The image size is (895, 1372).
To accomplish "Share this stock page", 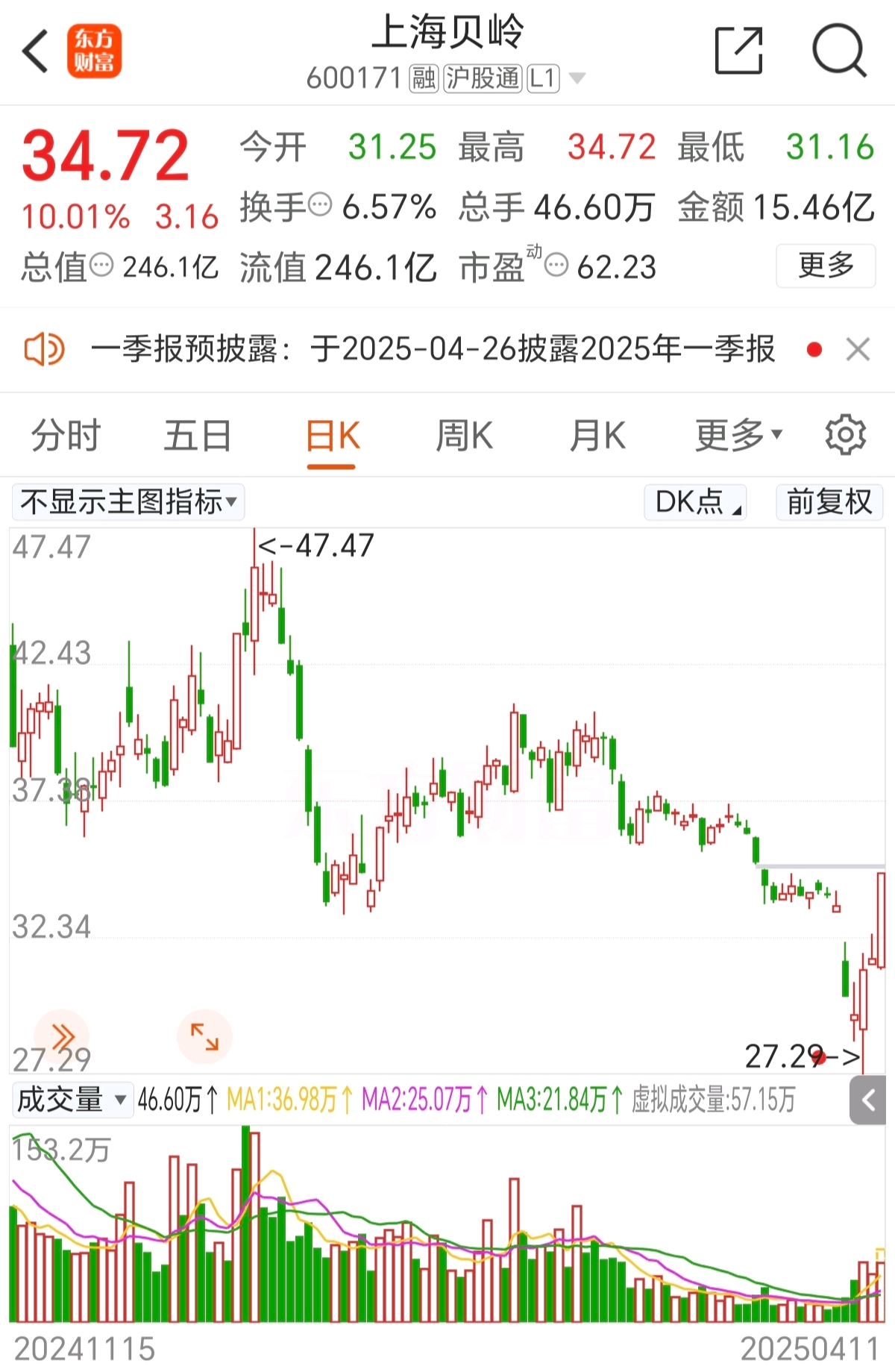I will click(738, 51).
